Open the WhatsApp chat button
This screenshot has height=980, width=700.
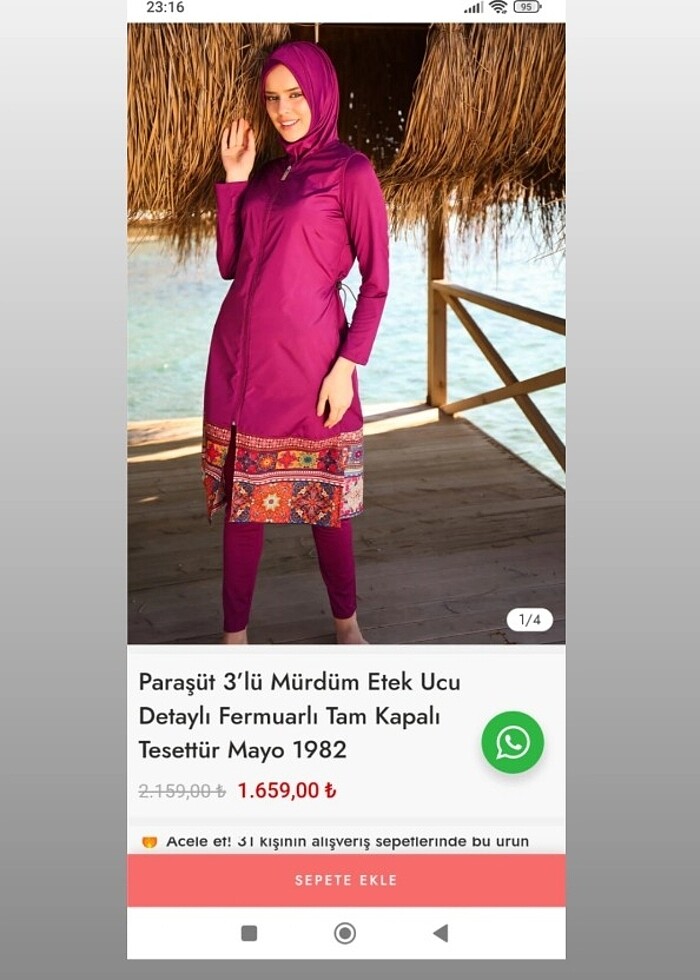(512, 742)
